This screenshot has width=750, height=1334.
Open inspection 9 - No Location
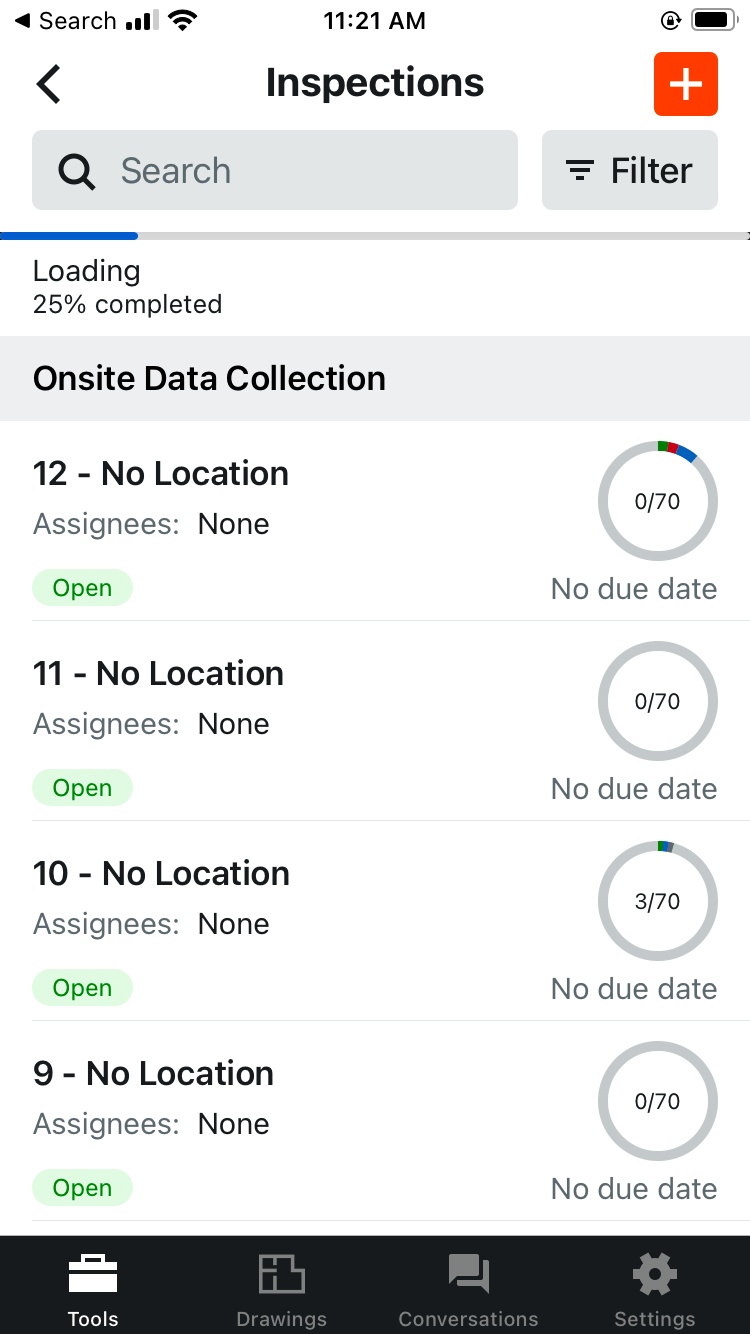point(375,1121)
